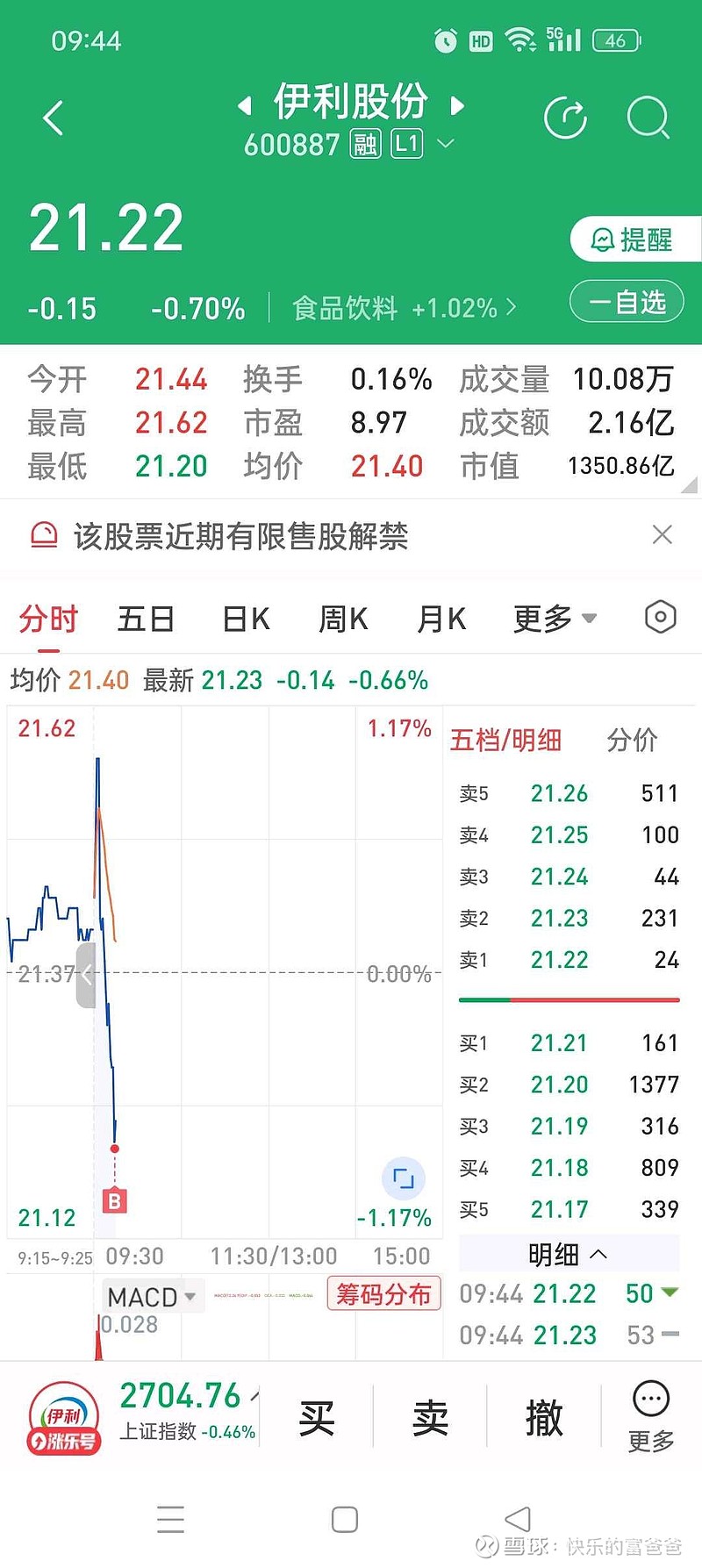Image resolution: width=702 pixels, height=1568 pixels.
Task: Refresh the stock quote
Action: (565, 118)
